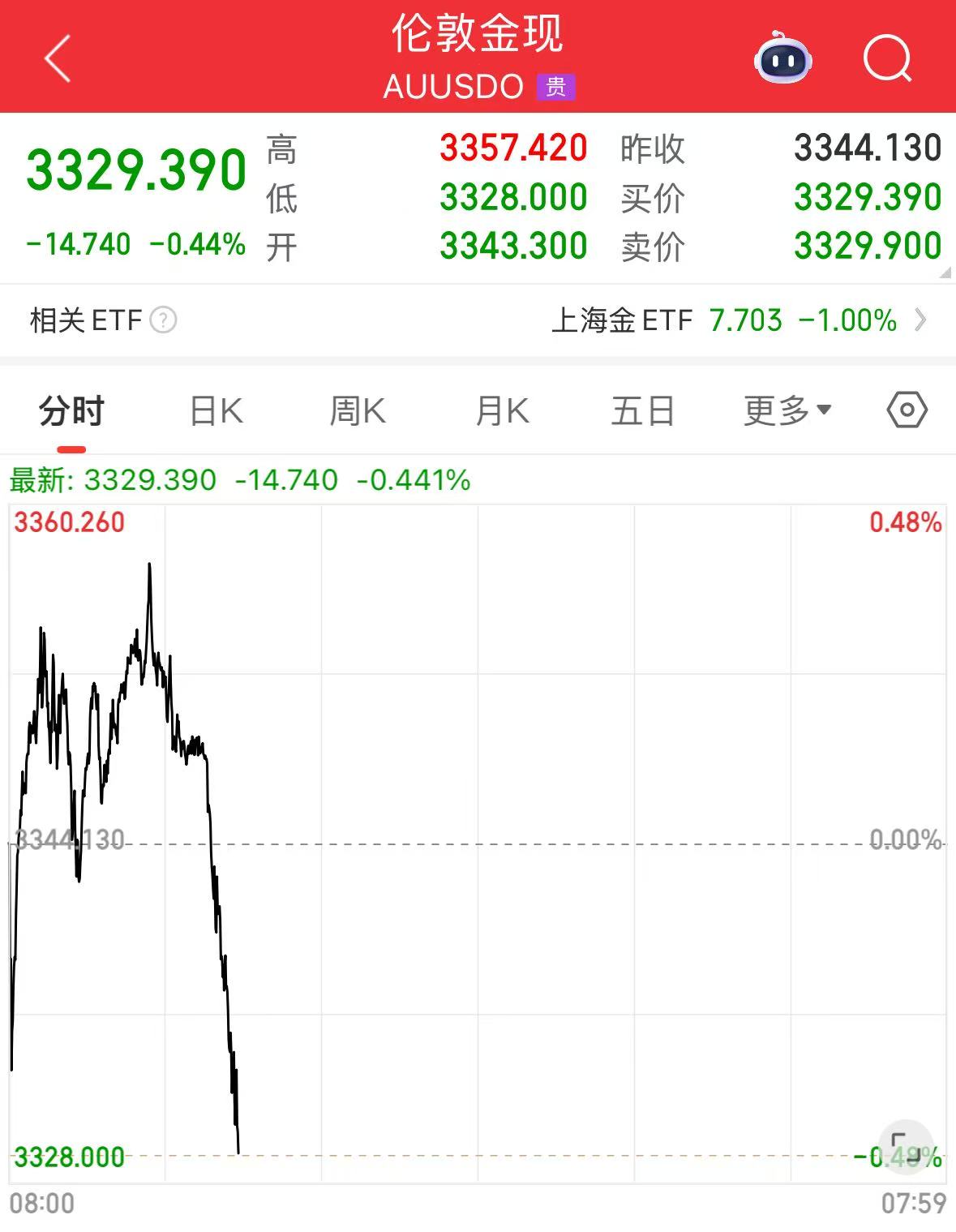Open chart settings hexagon icon
Image resolution: width=956 pixels, height=1232 pixels.
click(x=907, y=410)
